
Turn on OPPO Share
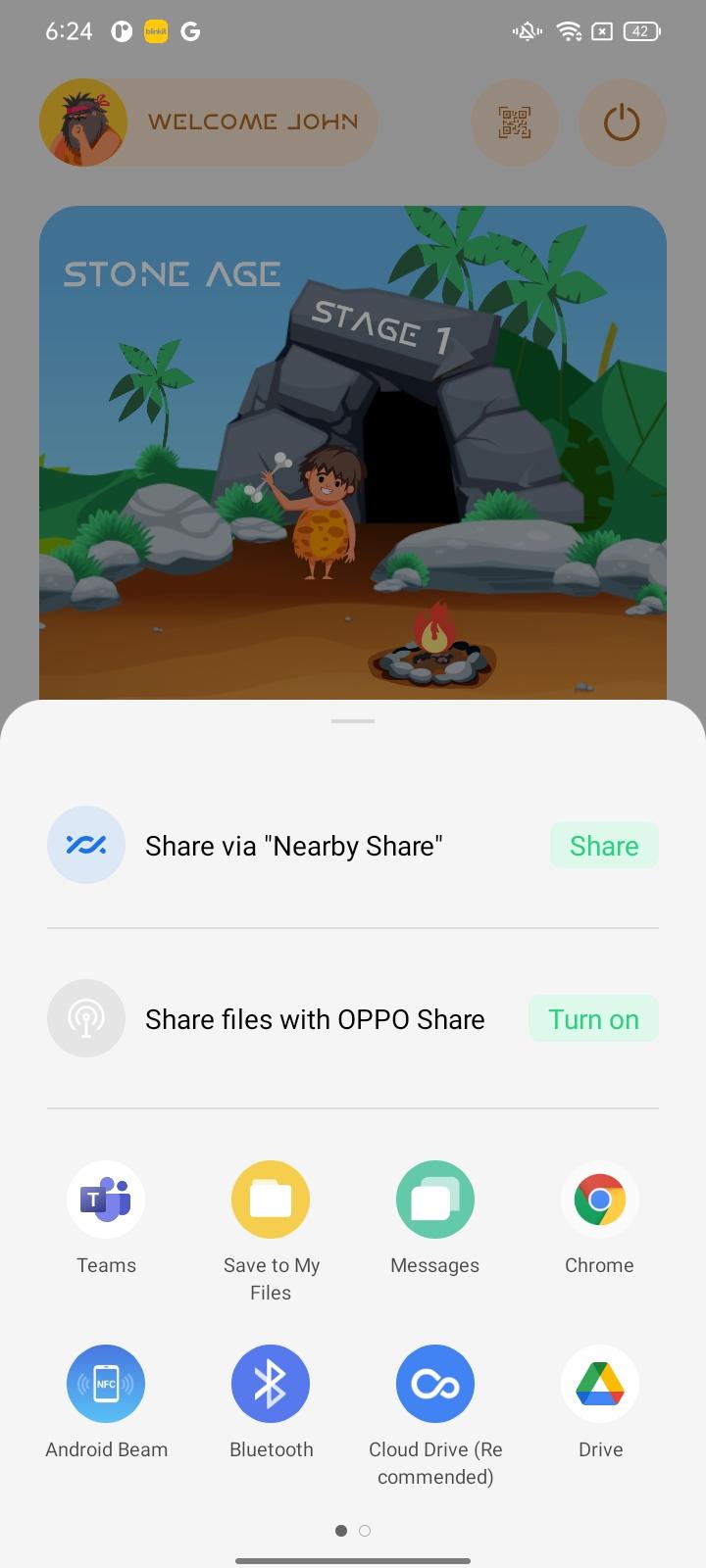(x=593, y=1019)
